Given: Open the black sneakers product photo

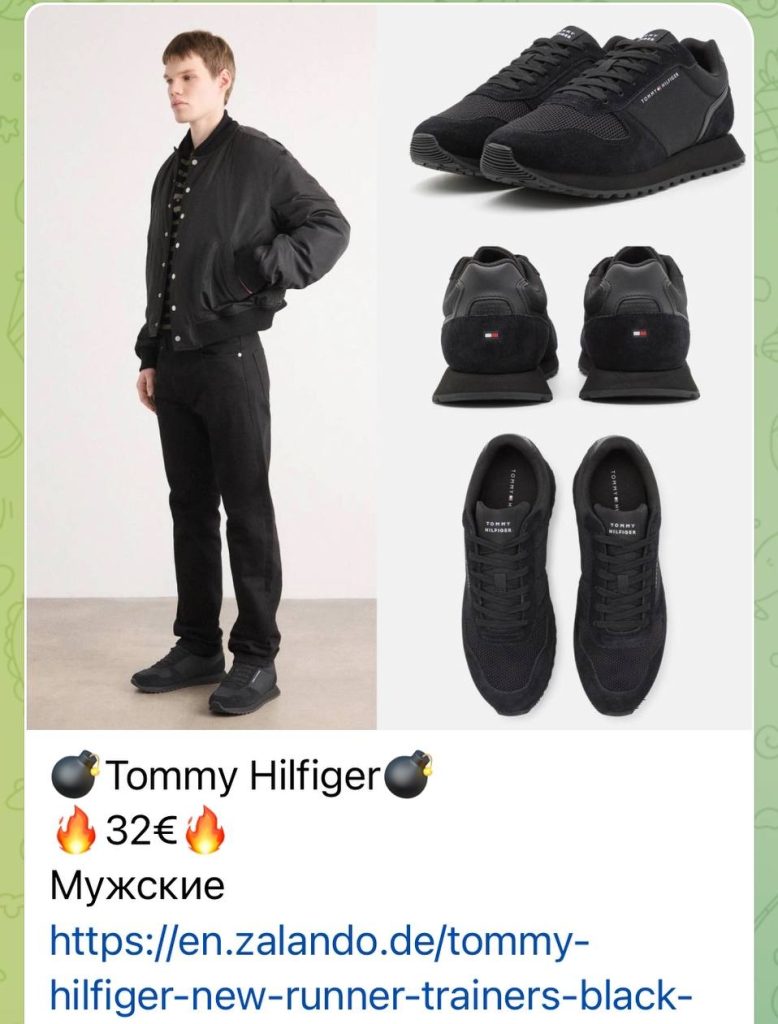Looking at the screenshot, I should [566, 368].
